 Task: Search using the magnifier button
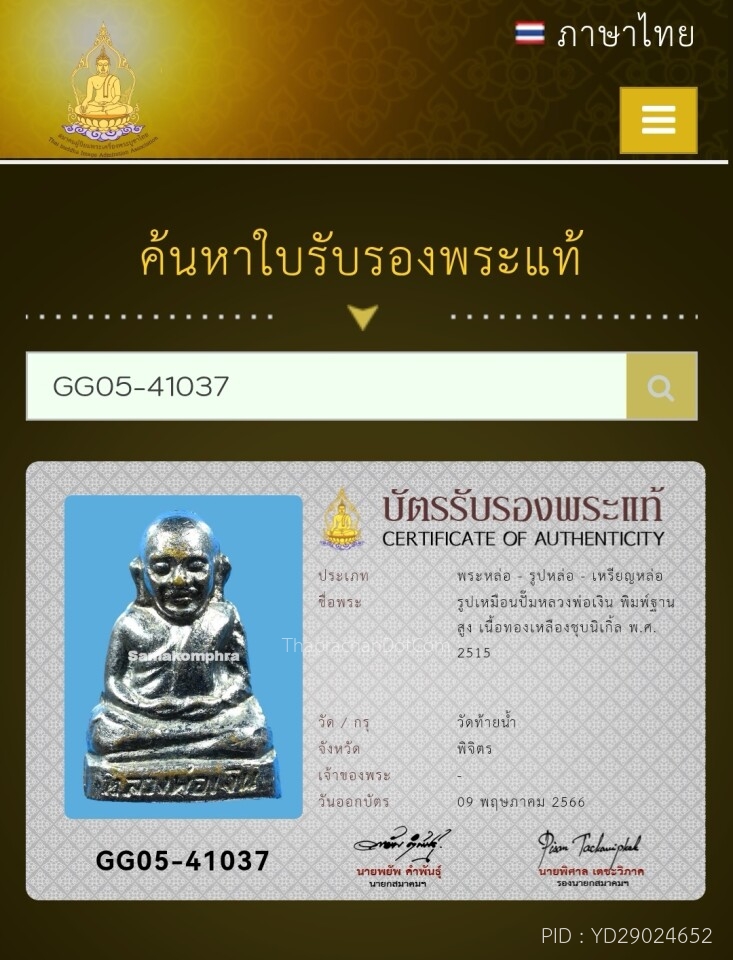point(661,387)
